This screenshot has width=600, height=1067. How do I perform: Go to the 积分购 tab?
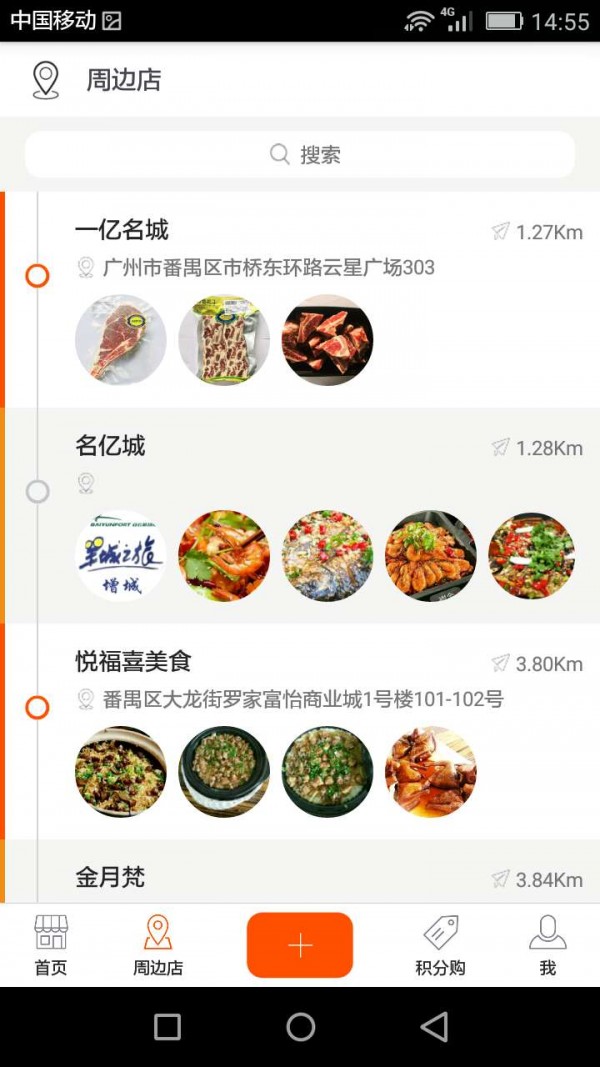(440, 945)
